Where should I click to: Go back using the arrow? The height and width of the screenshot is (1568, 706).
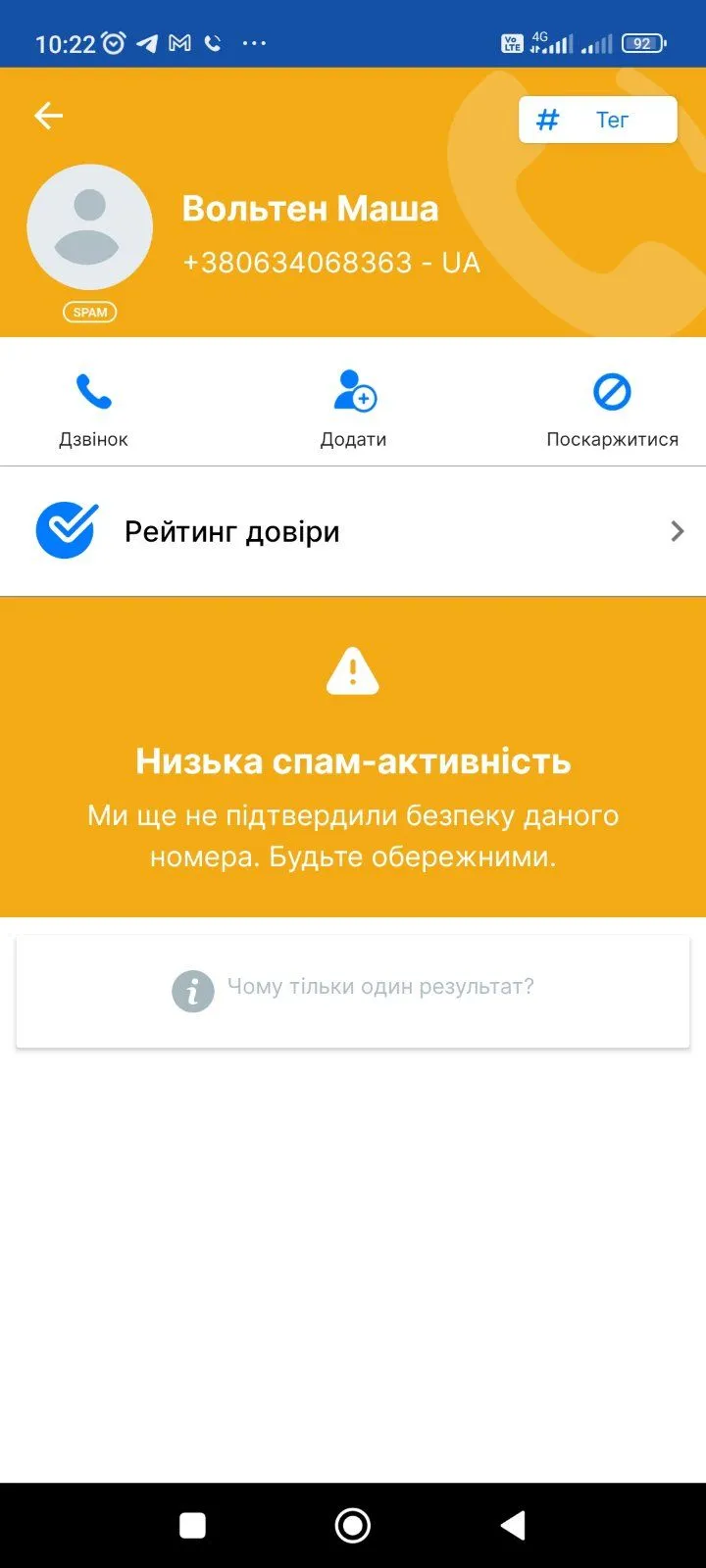pyautogui.click(x=48, y=115)
